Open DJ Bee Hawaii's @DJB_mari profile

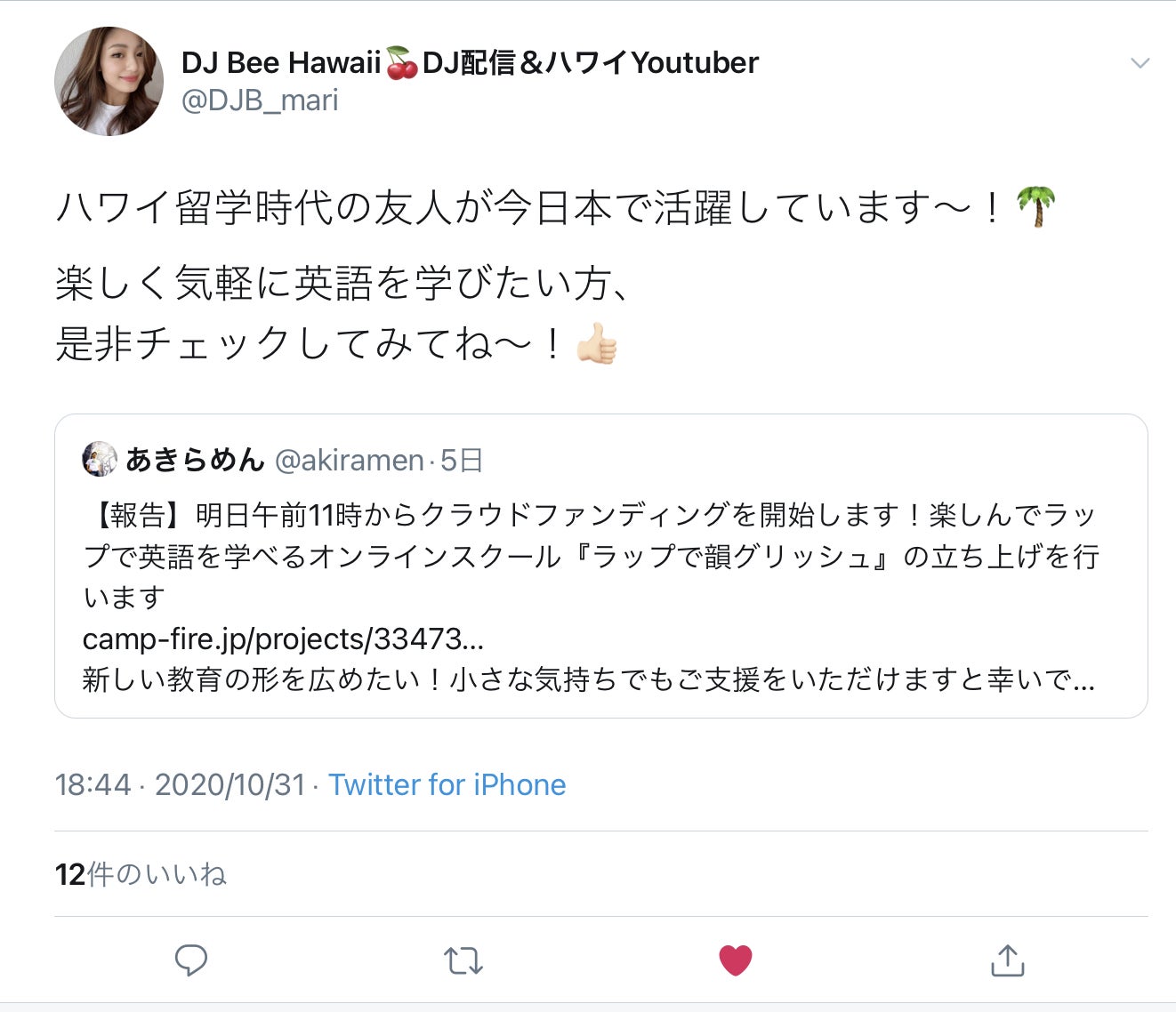pyautogui.click(x=260, y=100)
